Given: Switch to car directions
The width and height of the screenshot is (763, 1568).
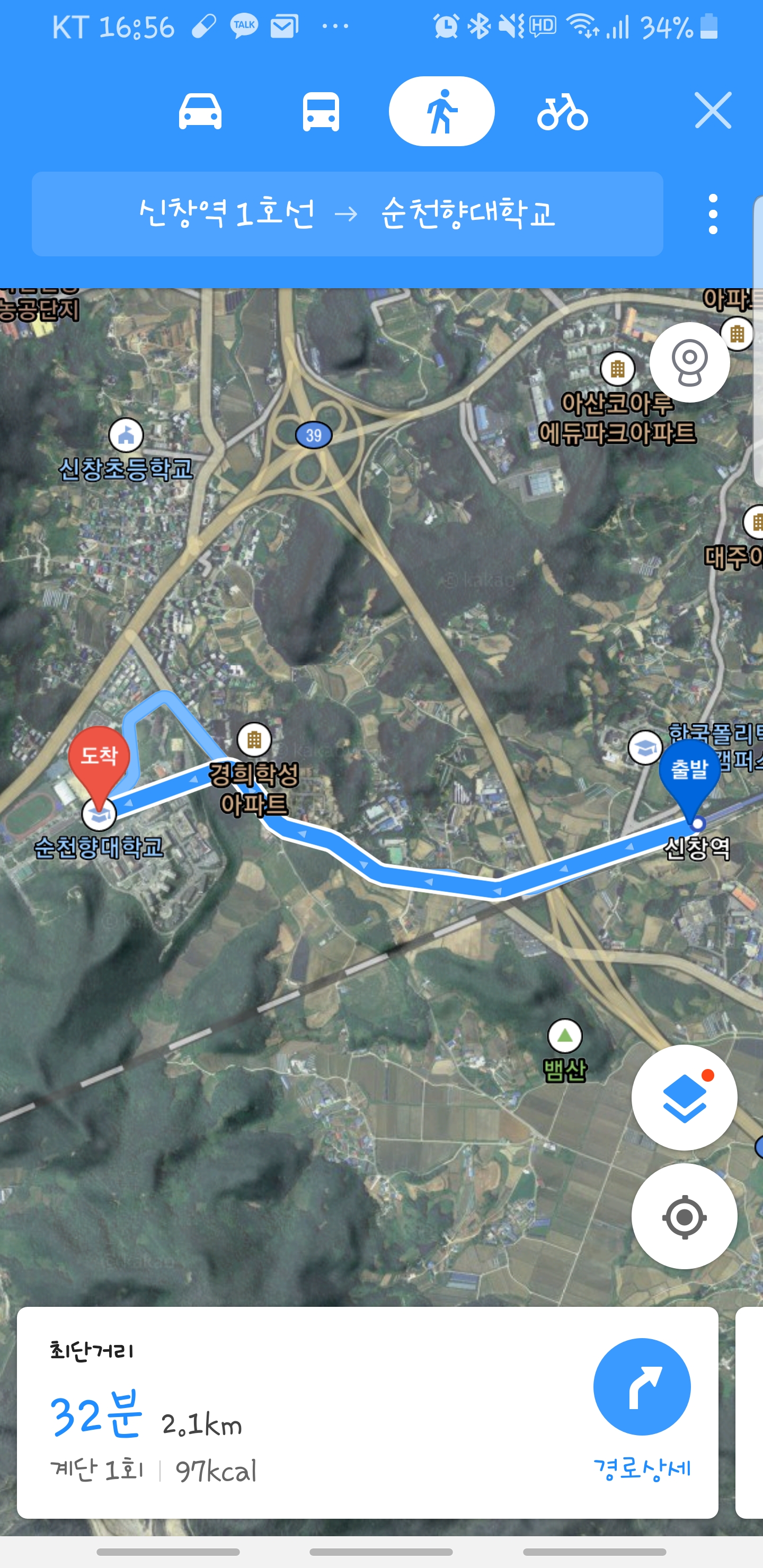Looking at the screenshot, I should pyautogui.click(x=200, y=111).
